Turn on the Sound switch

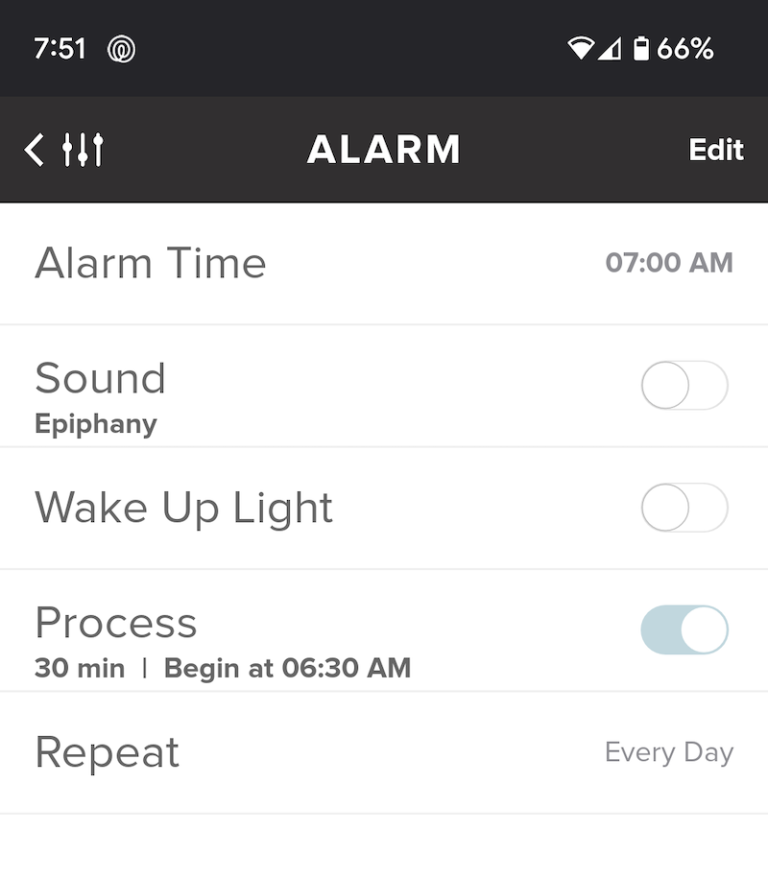point(684,385)
